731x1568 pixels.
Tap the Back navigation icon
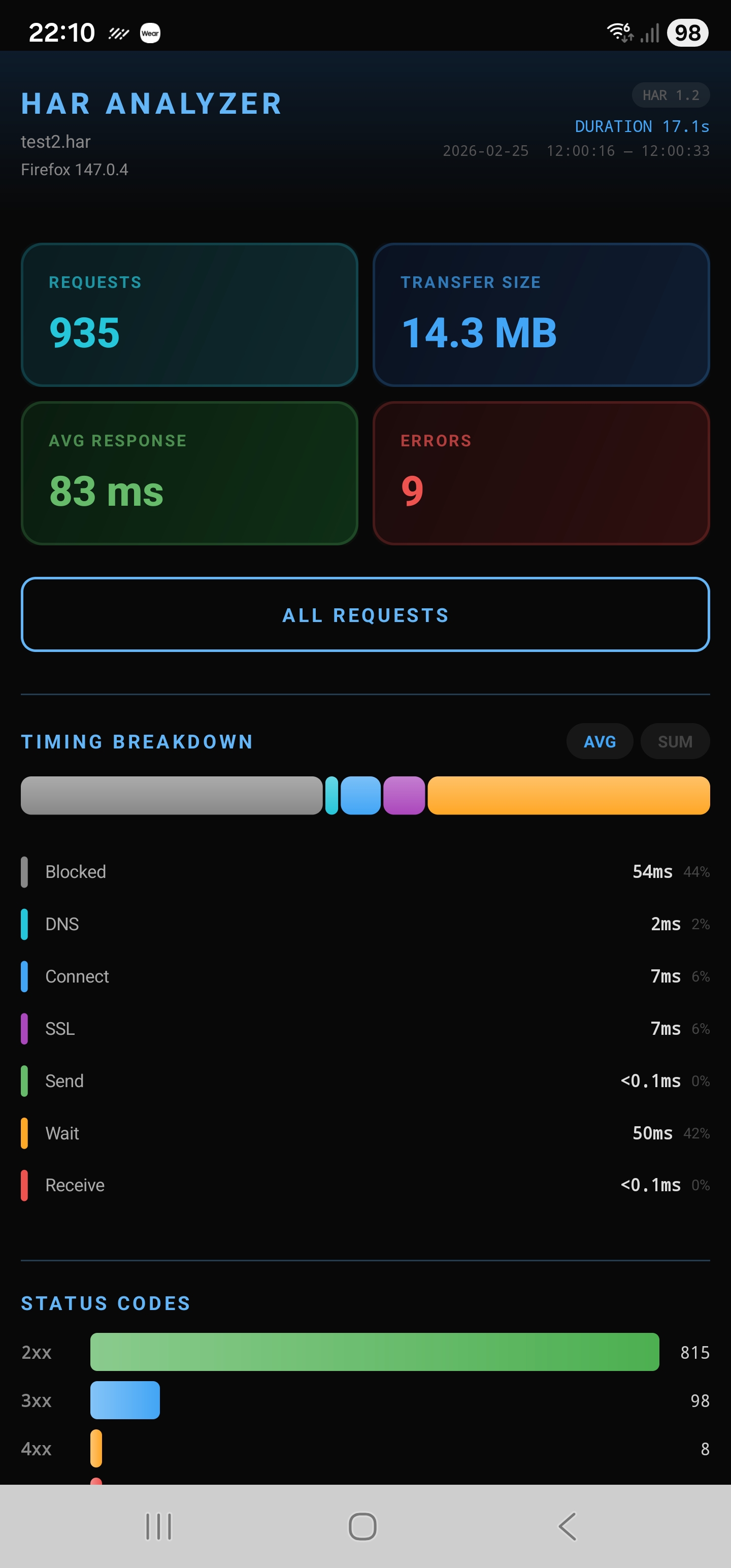(567, 1526)
